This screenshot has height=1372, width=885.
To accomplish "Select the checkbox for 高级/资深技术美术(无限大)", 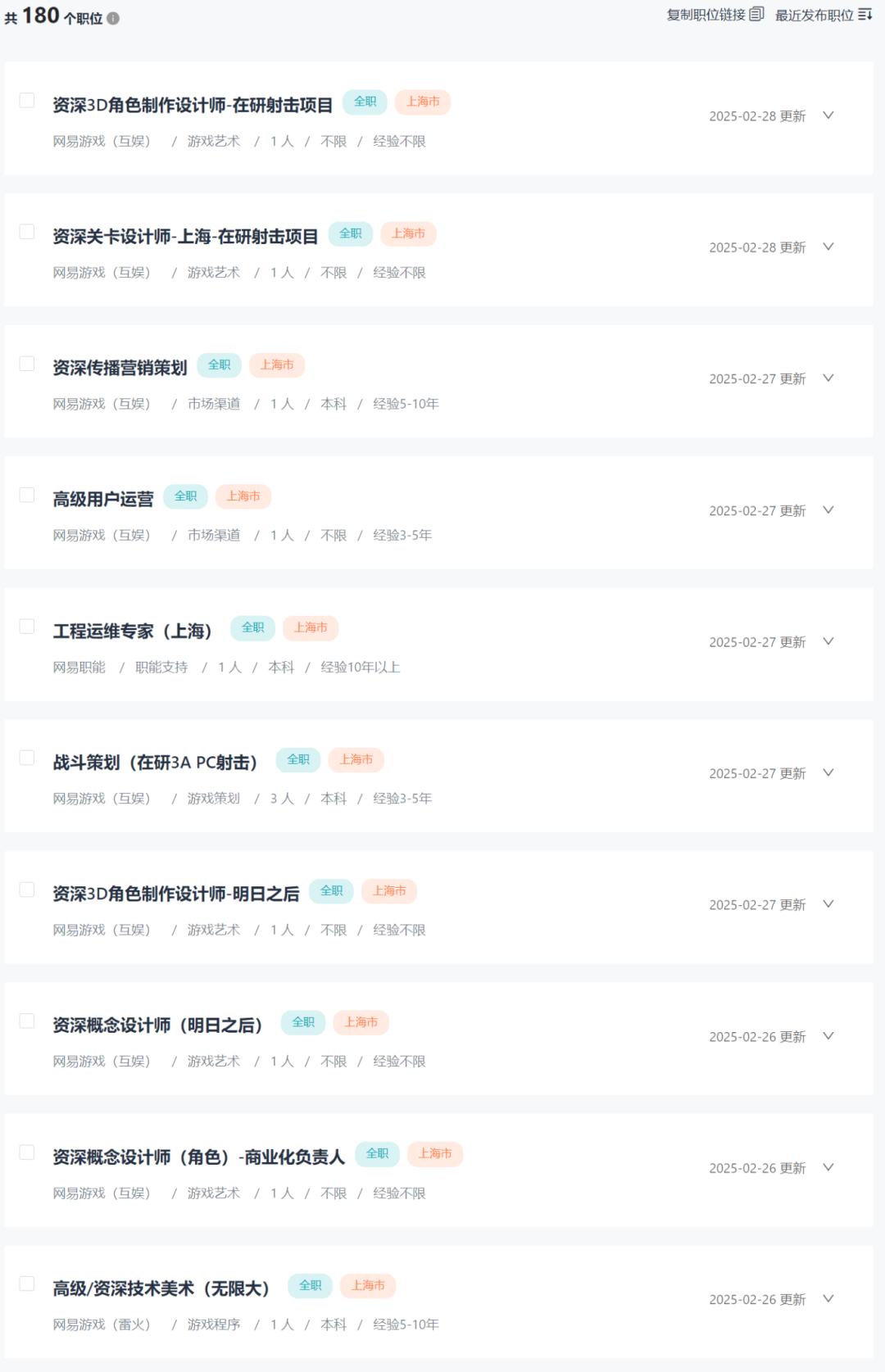I will point(27,1284).
